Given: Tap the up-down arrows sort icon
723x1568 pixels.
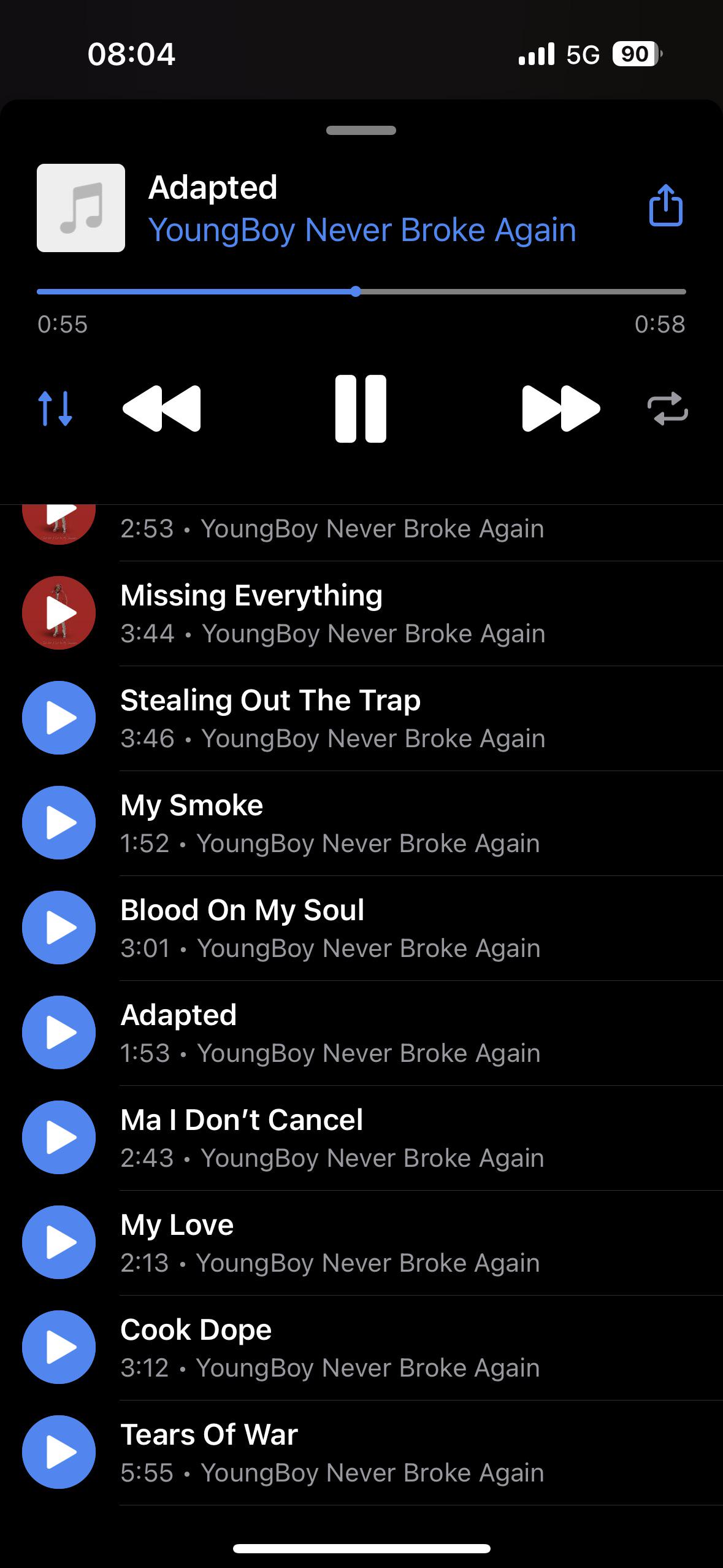Looking at the screenshot, I should point(55,409).
